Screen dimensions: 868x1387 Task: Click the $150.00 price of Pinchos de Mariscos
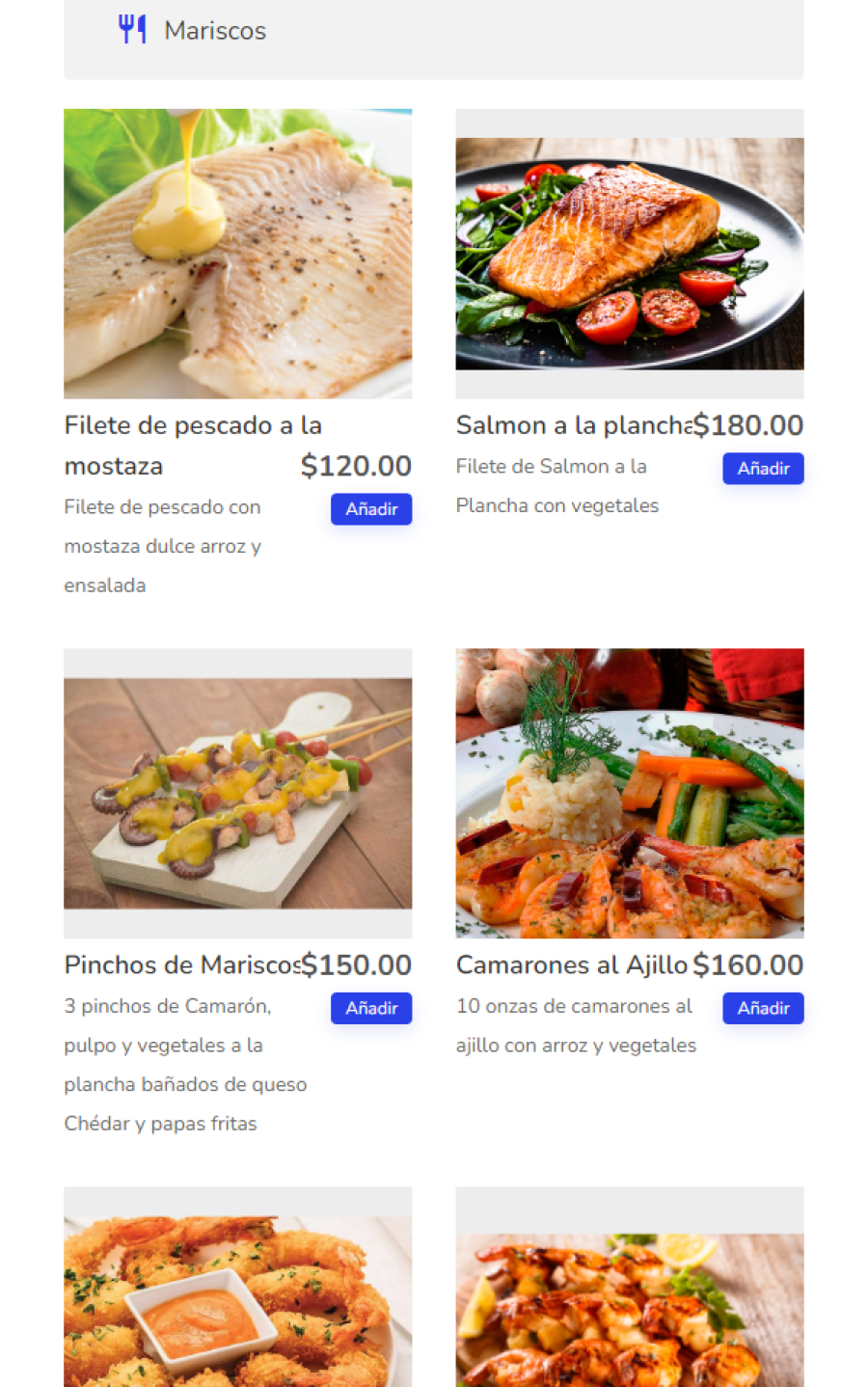pyautogui.click(x=357, y=965)
